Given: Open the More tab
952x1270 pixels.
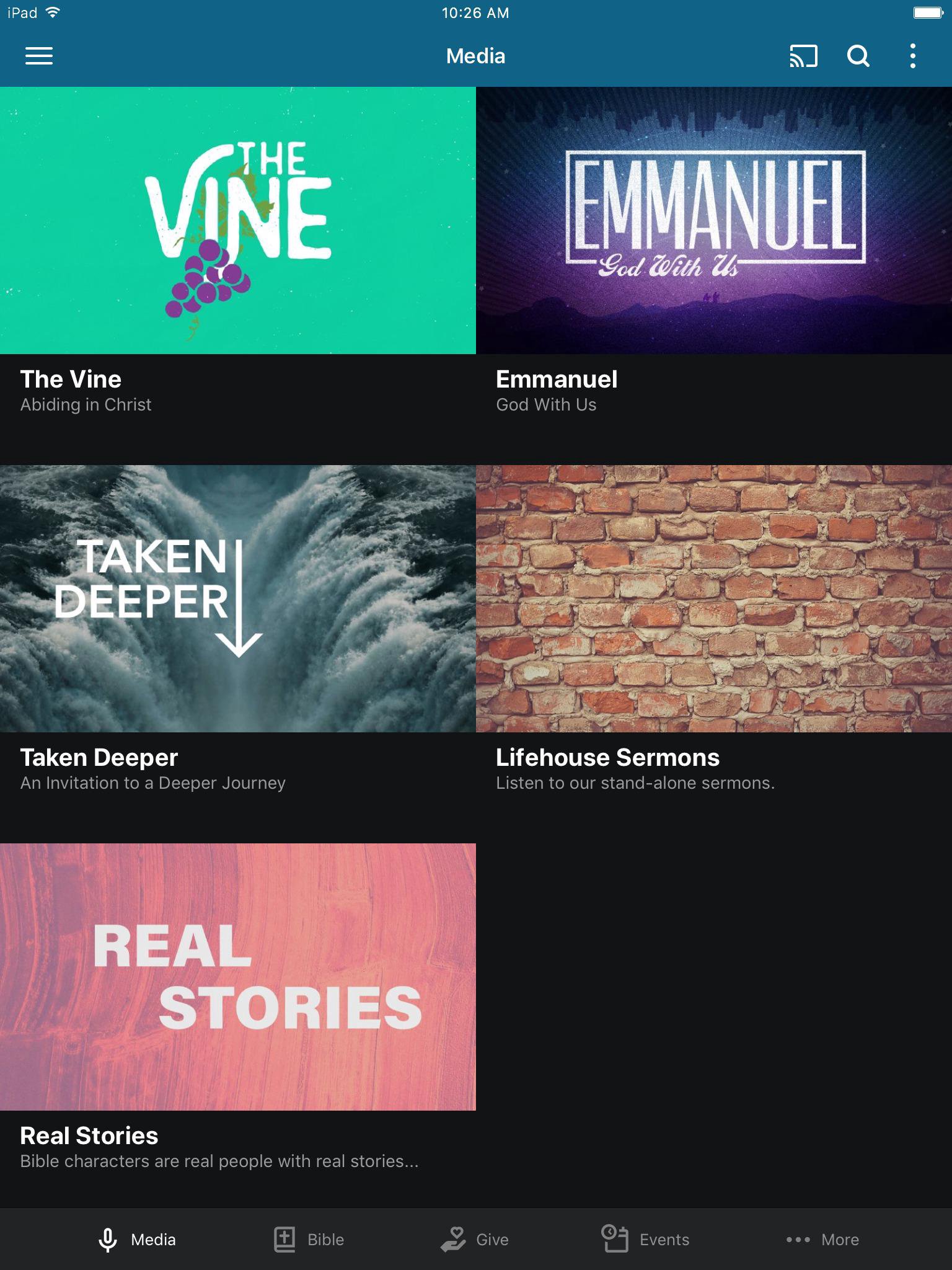Looking at the screenshot, I should pos(822,1240).
